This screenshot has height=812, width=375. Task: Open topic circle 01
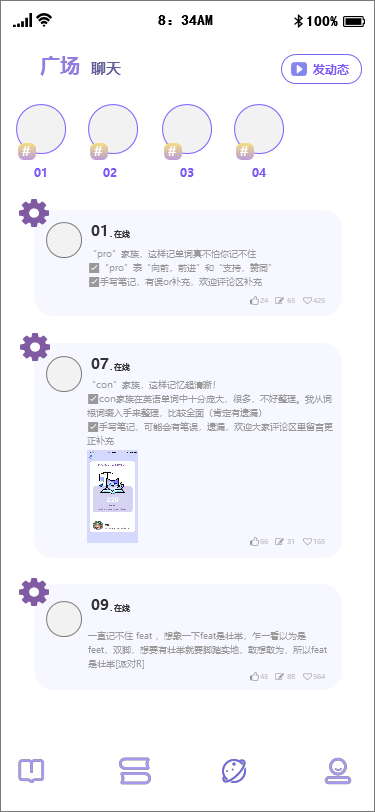[41, 129]
